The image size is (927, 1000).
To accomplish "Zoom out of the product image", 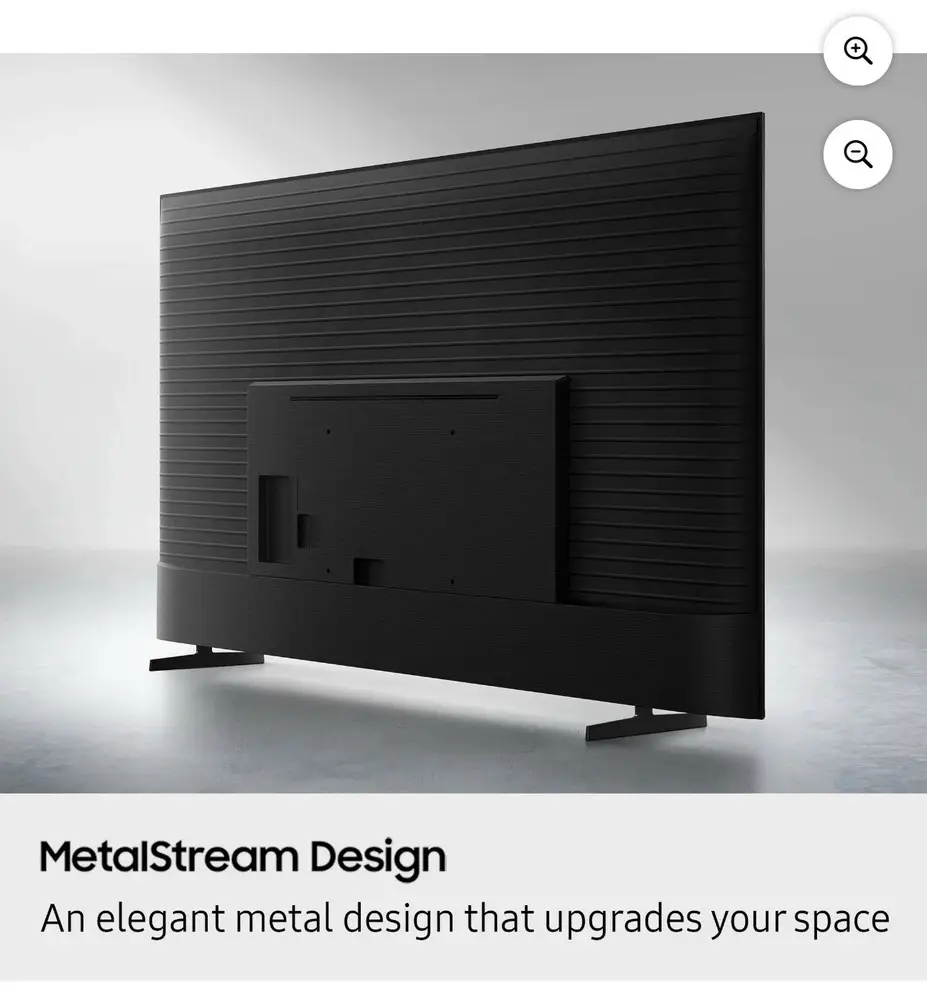I will tap(858, 154).
